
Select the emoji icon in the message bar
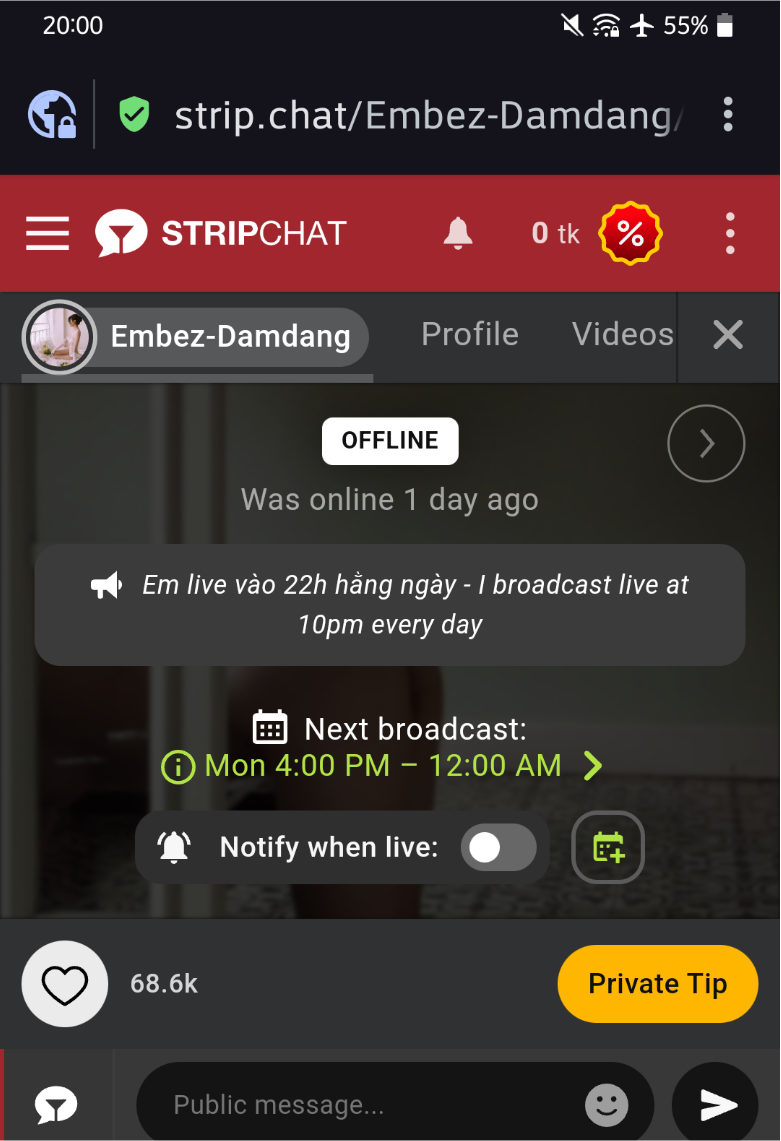point(606,1104)
